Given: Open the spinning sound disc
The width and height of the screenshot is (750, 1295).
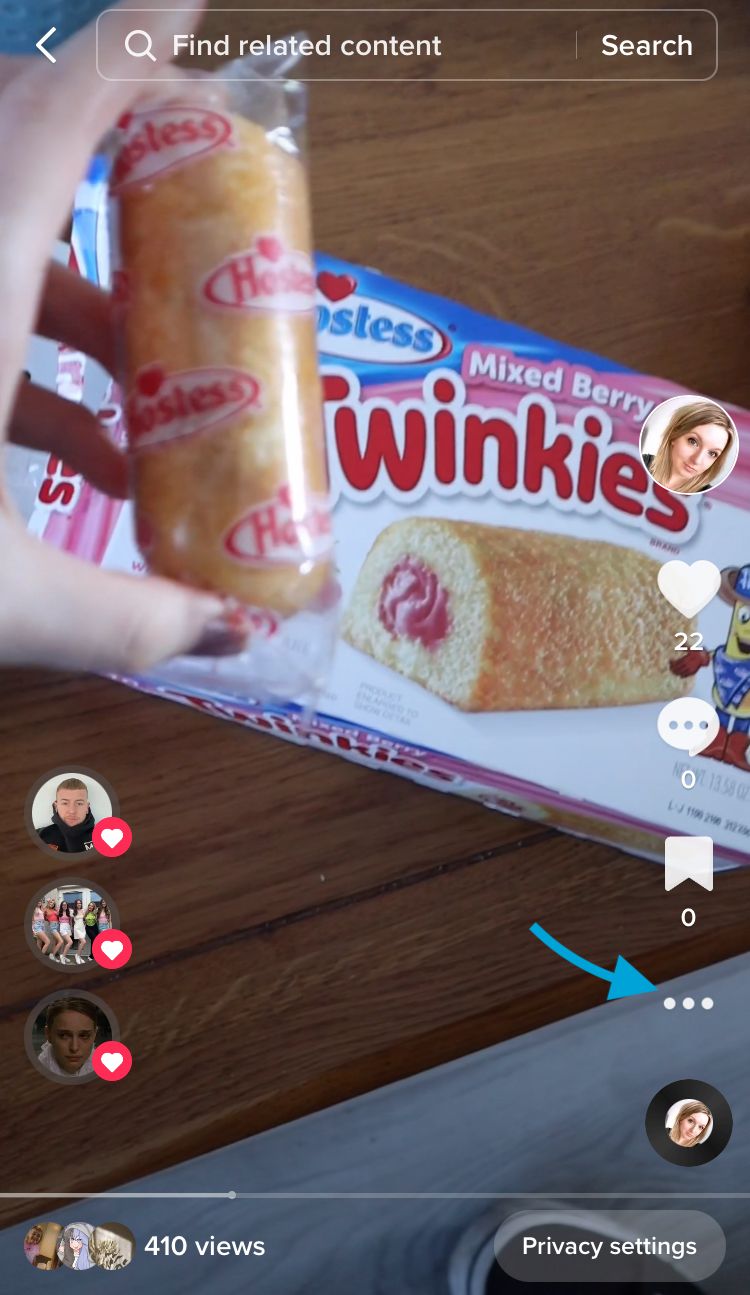Looking at the screenshot, I should [689, 1122].
